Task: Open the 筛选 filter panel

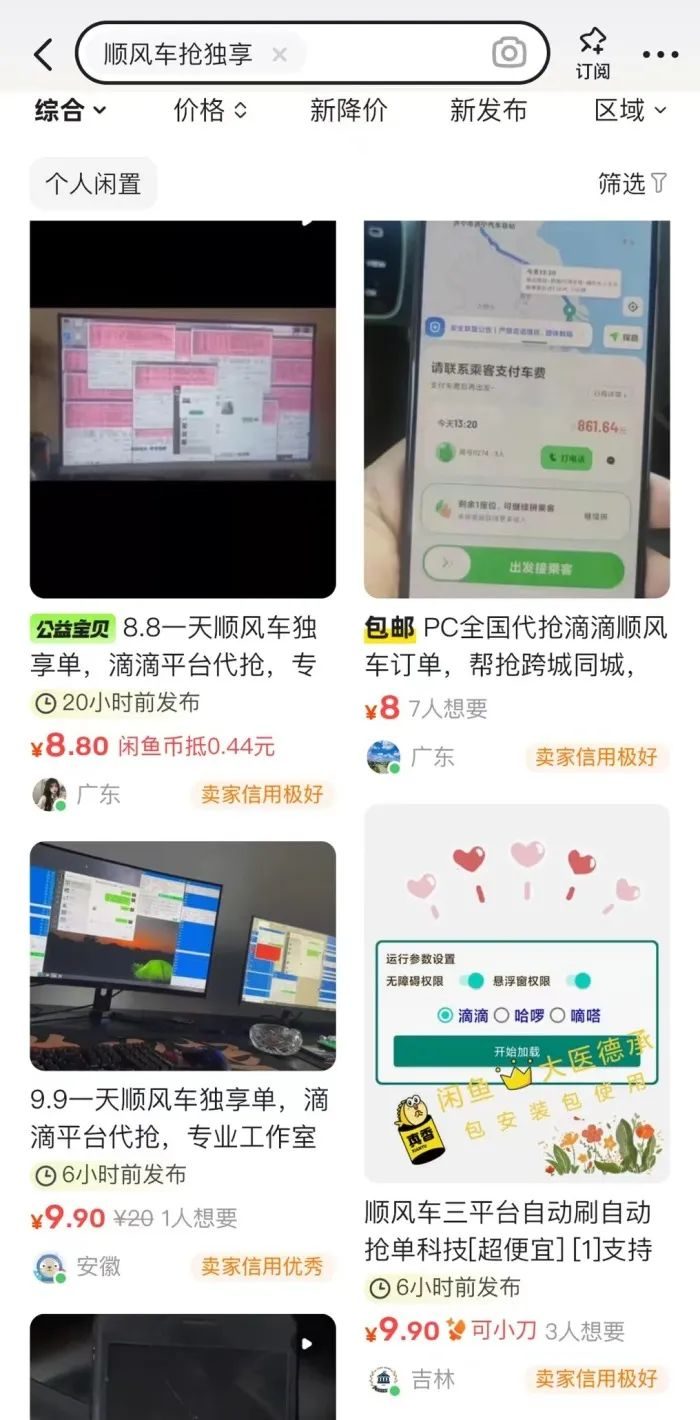Action: (x=632, y=183)
